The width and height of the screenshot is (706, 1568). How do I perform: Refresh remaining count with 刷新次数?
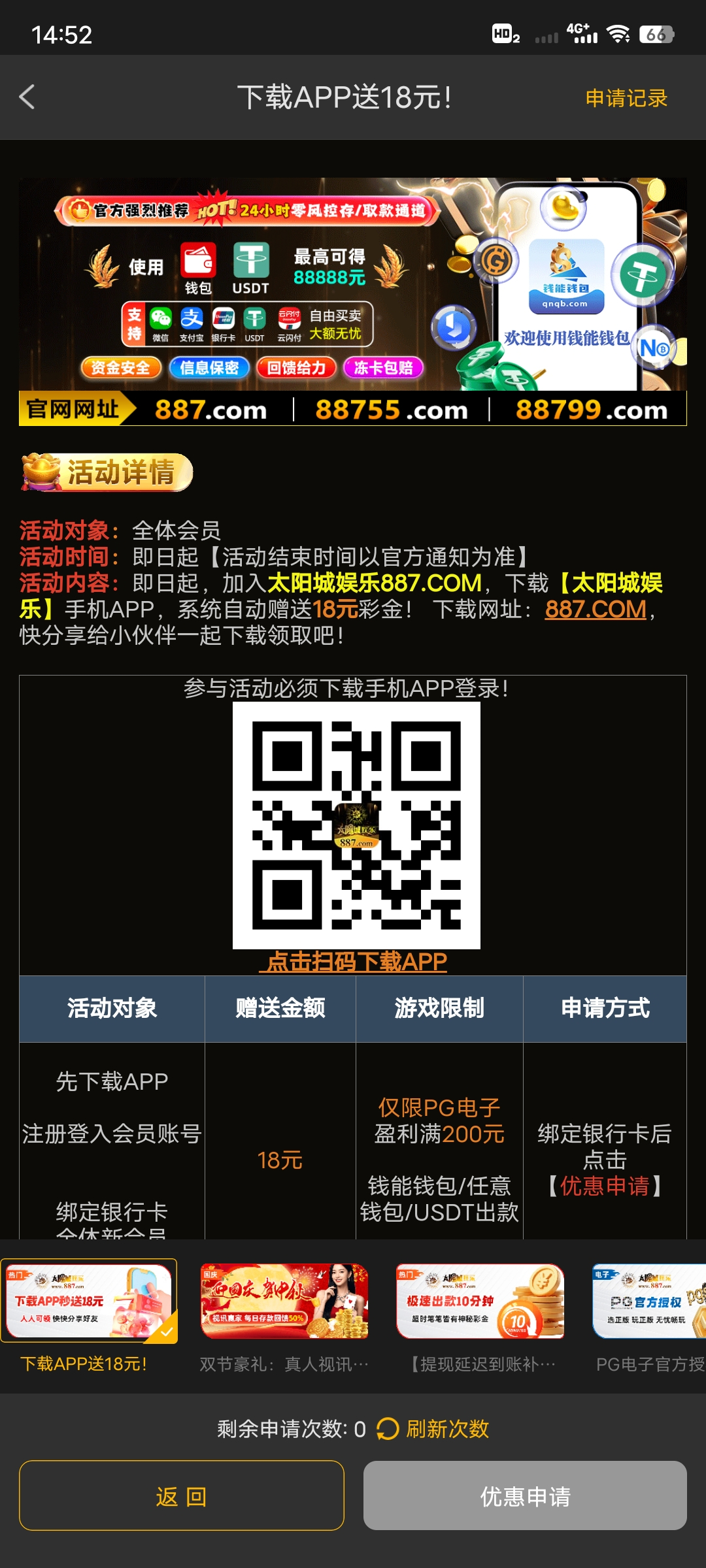coord(433,1429)
